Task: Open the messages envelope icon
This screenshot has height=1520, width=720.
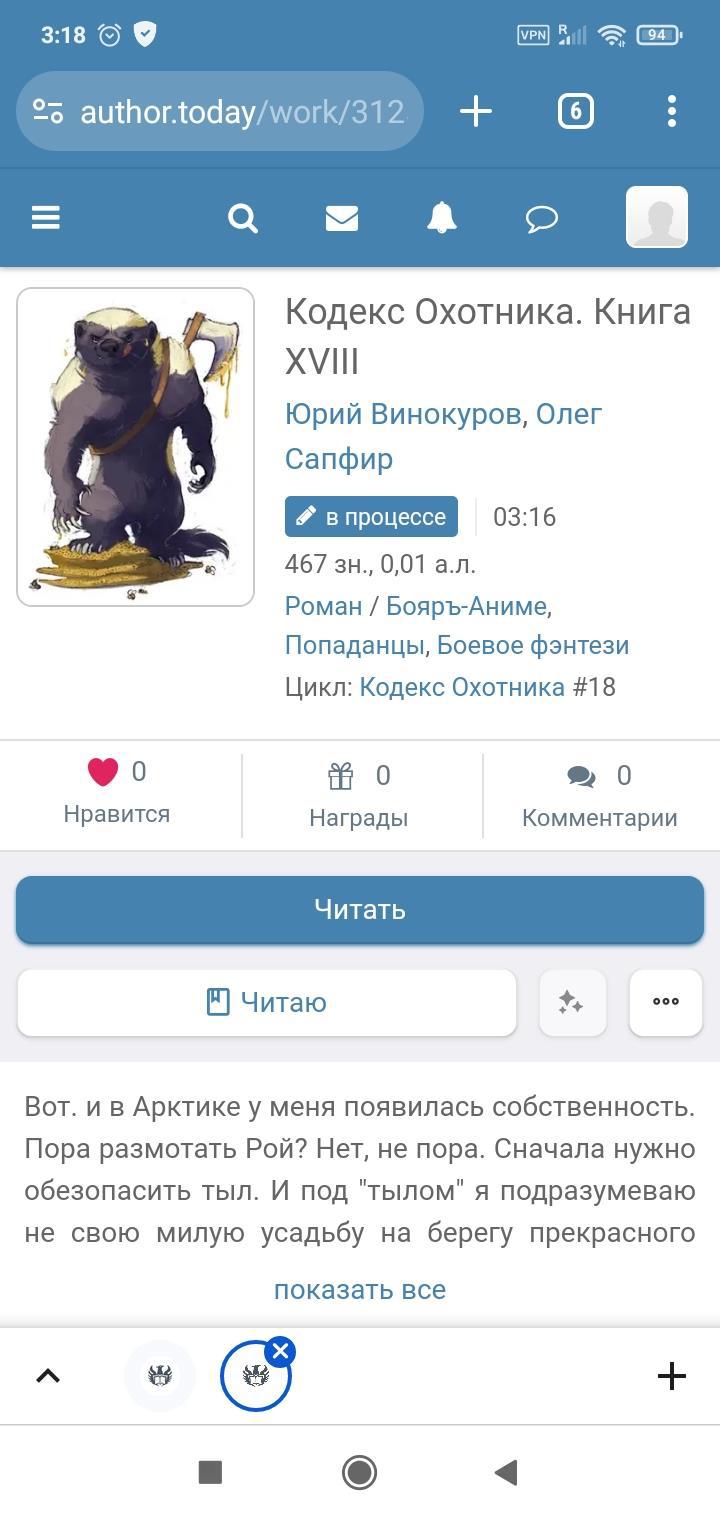Action: click(x=342, y=217)
